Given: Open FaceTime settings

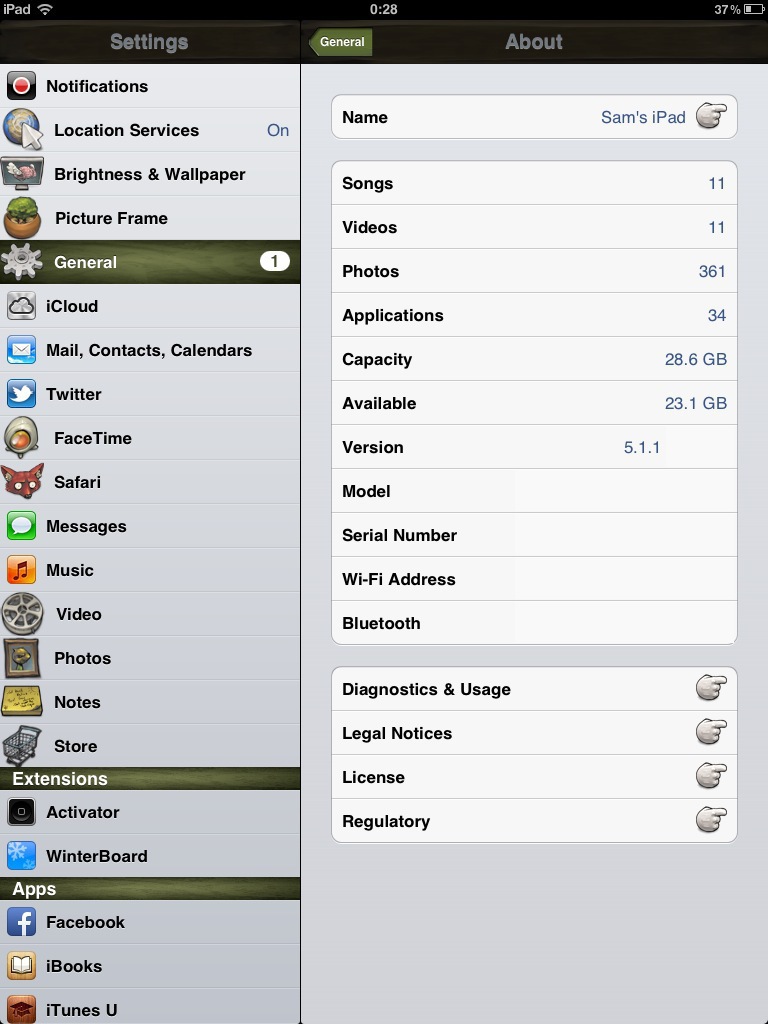Looking at the screenshot, I should (x=150, y=438).
